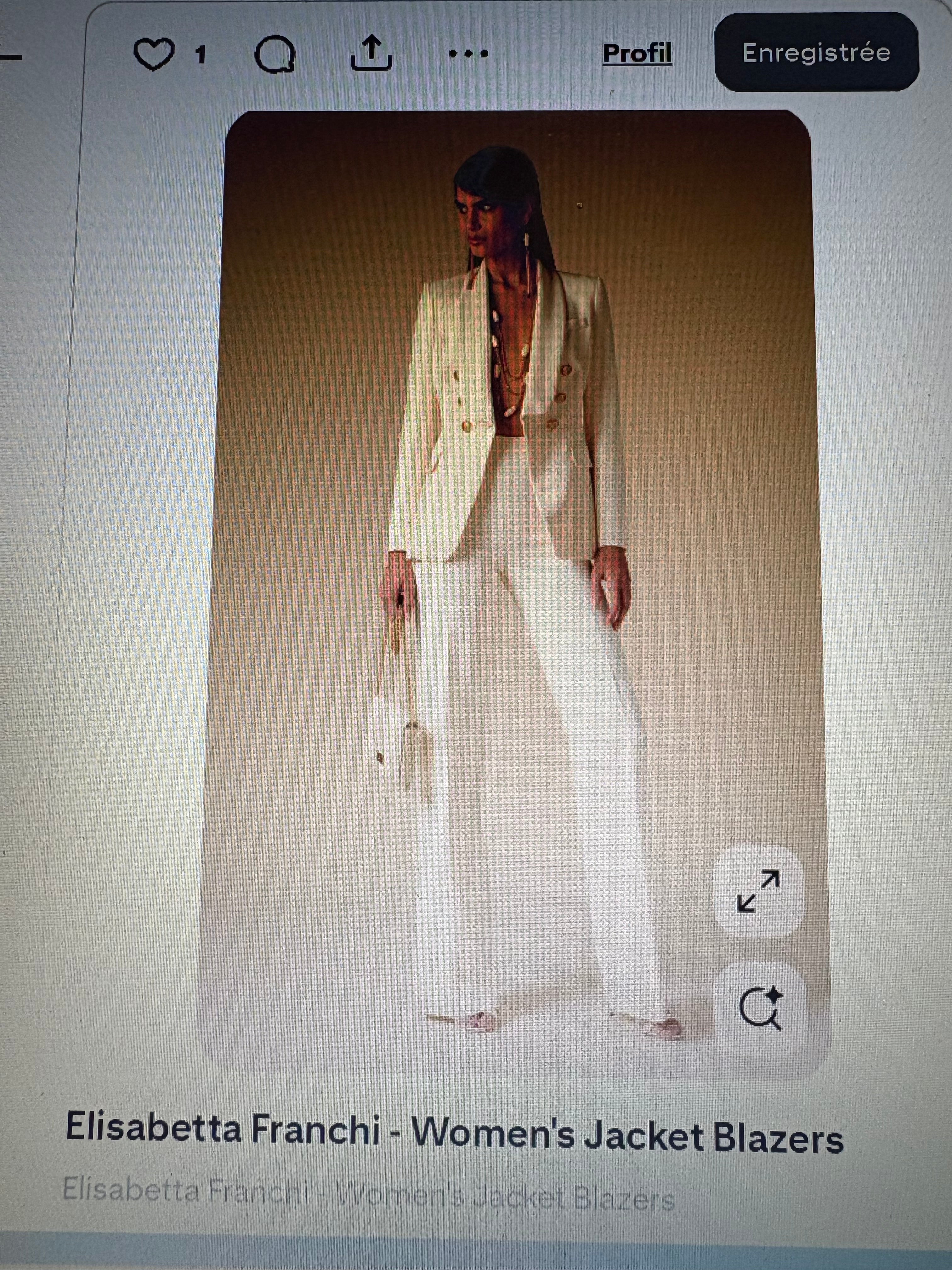This screenshot has width=952, height=1270.
Task: Open the comments bubble
Action: tap(275, 54)
